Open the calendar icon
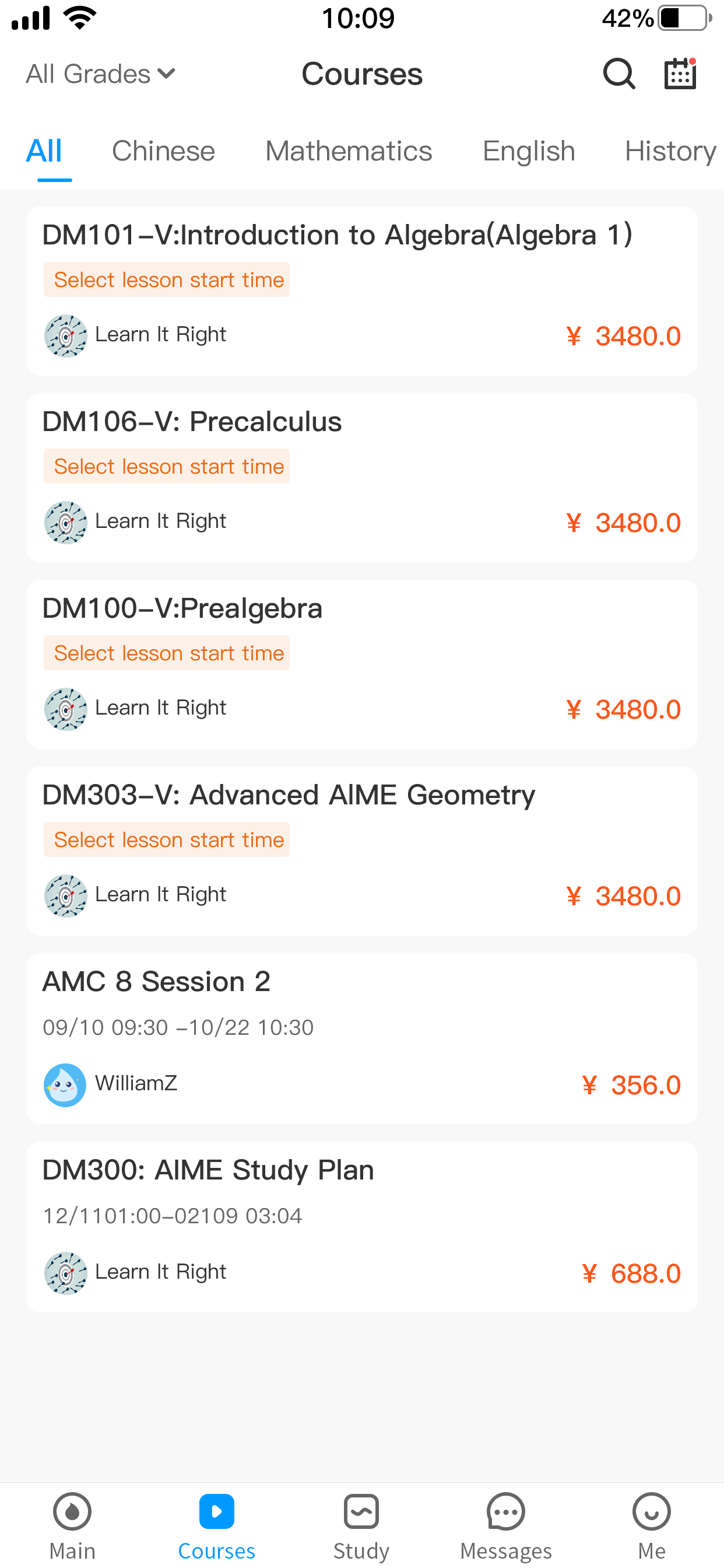 point(680,73)
